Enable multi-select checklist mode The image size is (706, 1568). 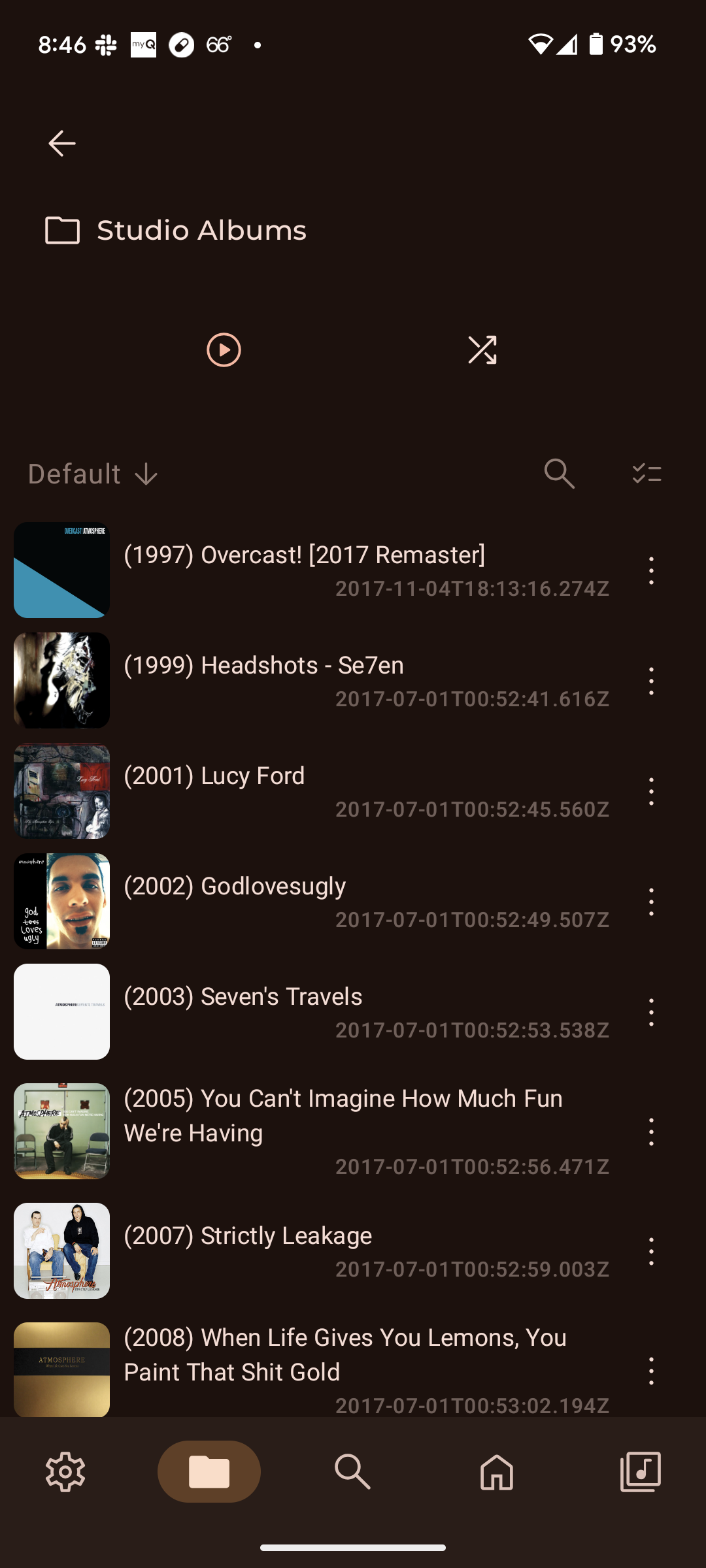click(647, 474)
